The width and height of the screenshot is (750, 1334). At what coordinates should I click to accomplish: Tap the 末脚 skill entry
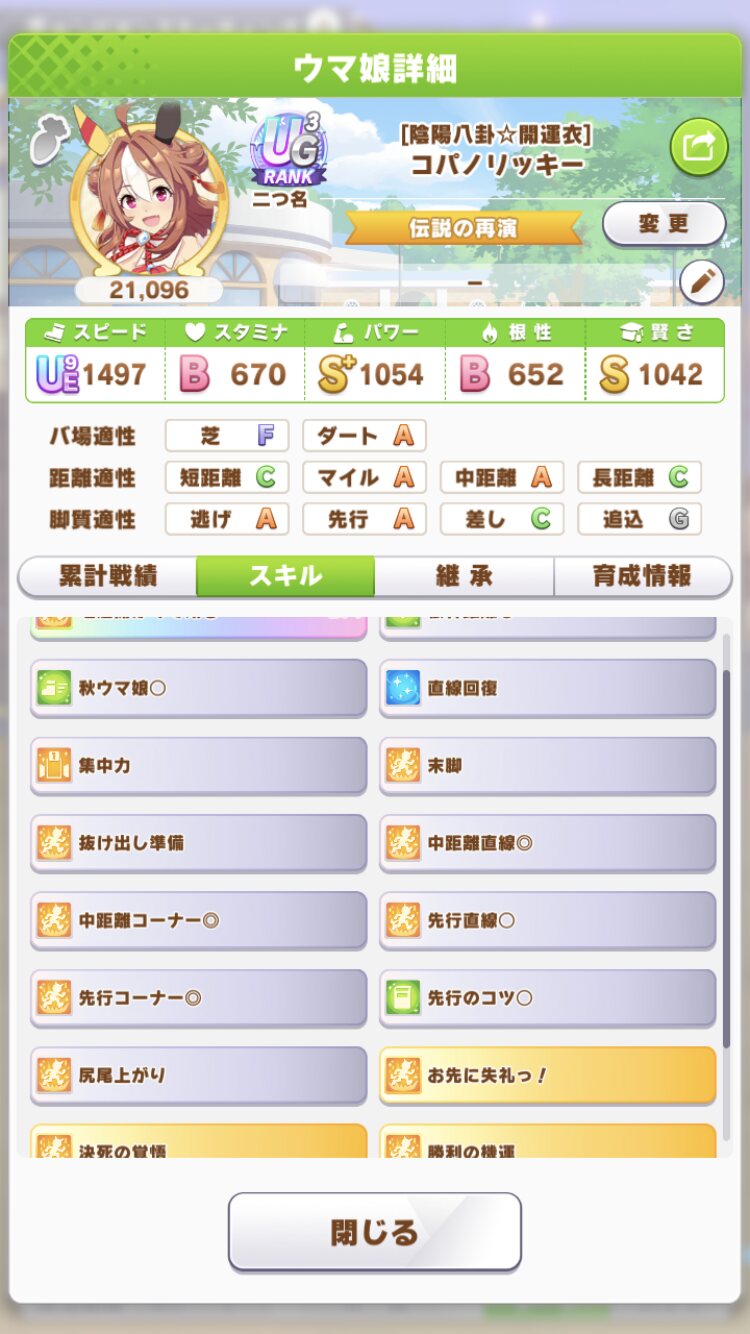point(547,766)
